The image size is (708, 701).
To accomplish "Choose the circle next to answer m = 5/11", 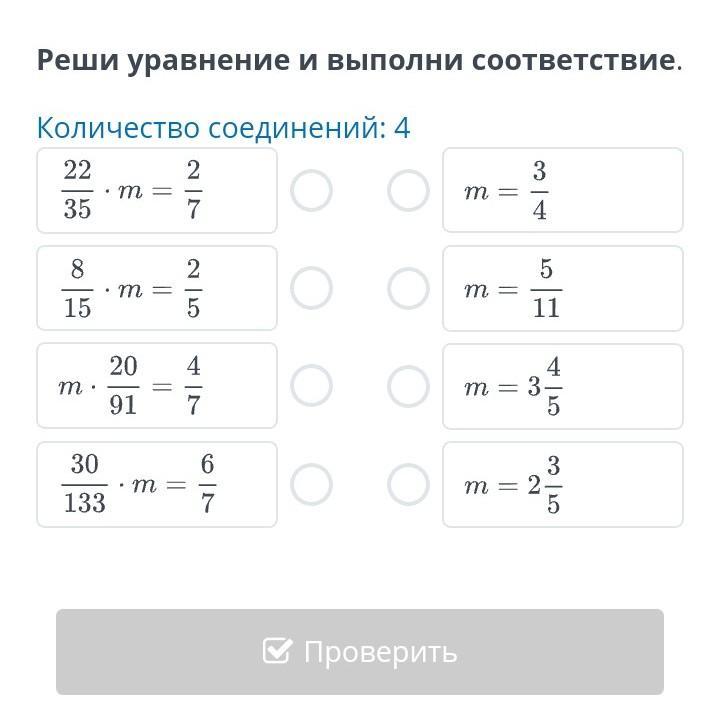I will (x=408, y=288).
